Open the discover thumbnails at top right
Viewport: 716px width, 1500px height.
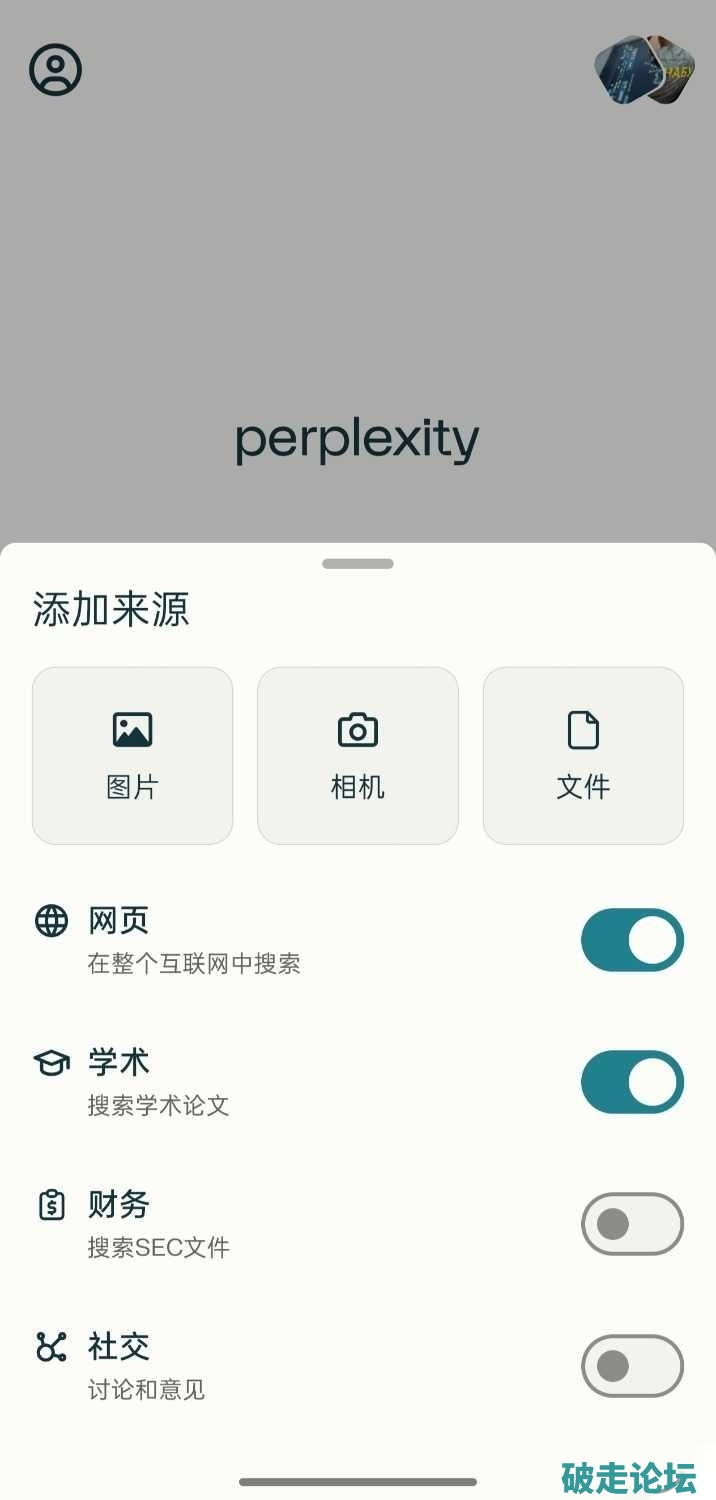(645, 70)
